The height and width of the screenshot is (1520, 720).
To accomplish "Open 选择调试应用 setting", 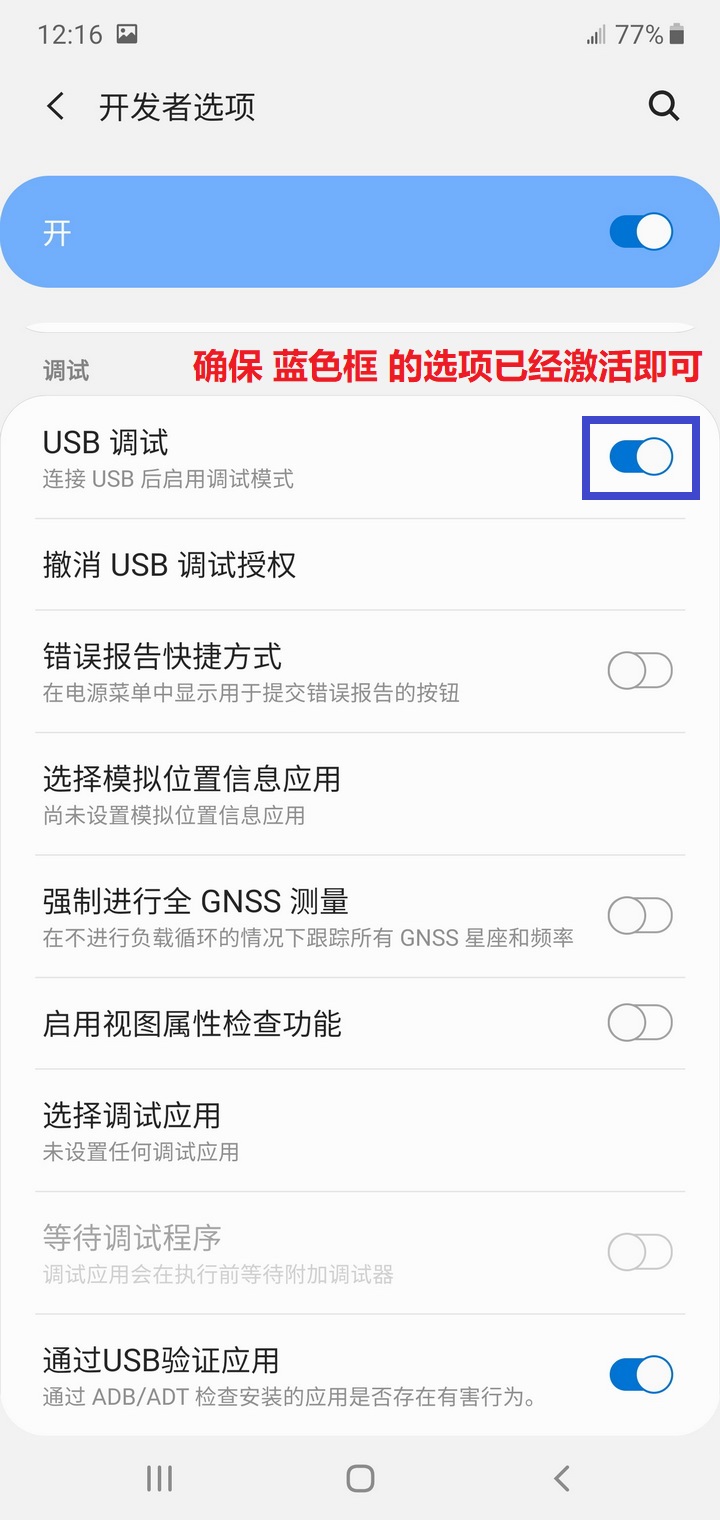I will (360, 1131).
